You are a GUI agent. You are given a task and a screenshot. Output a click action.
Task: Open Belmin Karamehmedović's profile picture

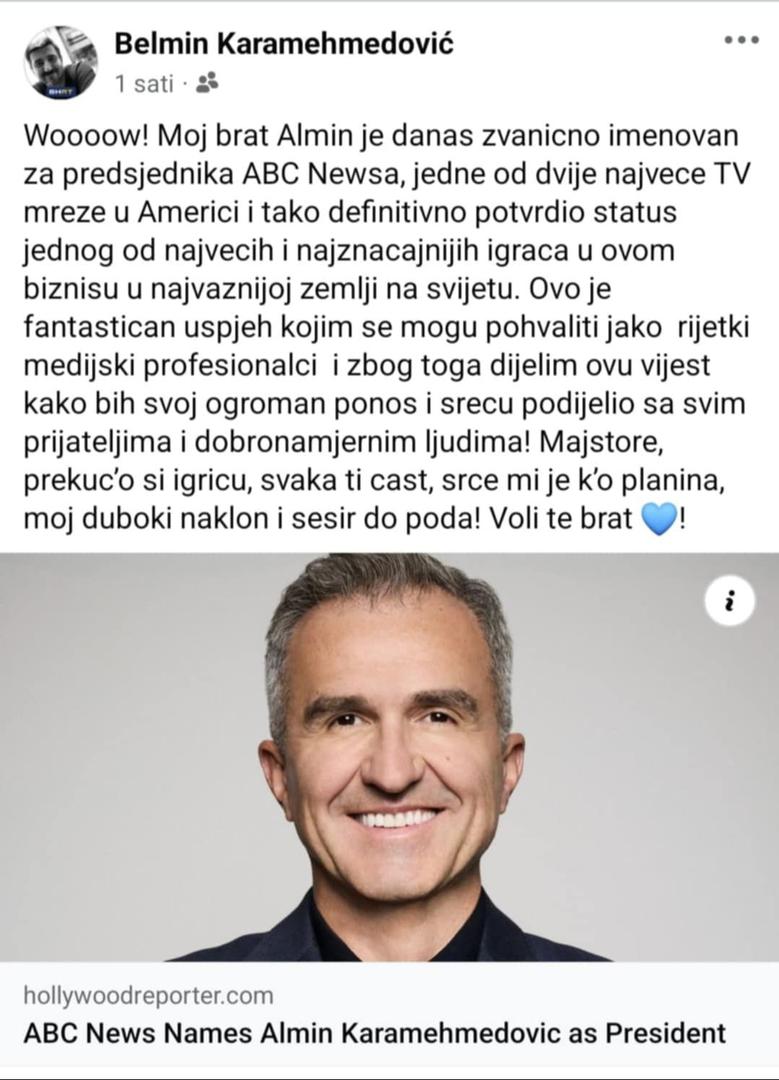click(61, 63)
